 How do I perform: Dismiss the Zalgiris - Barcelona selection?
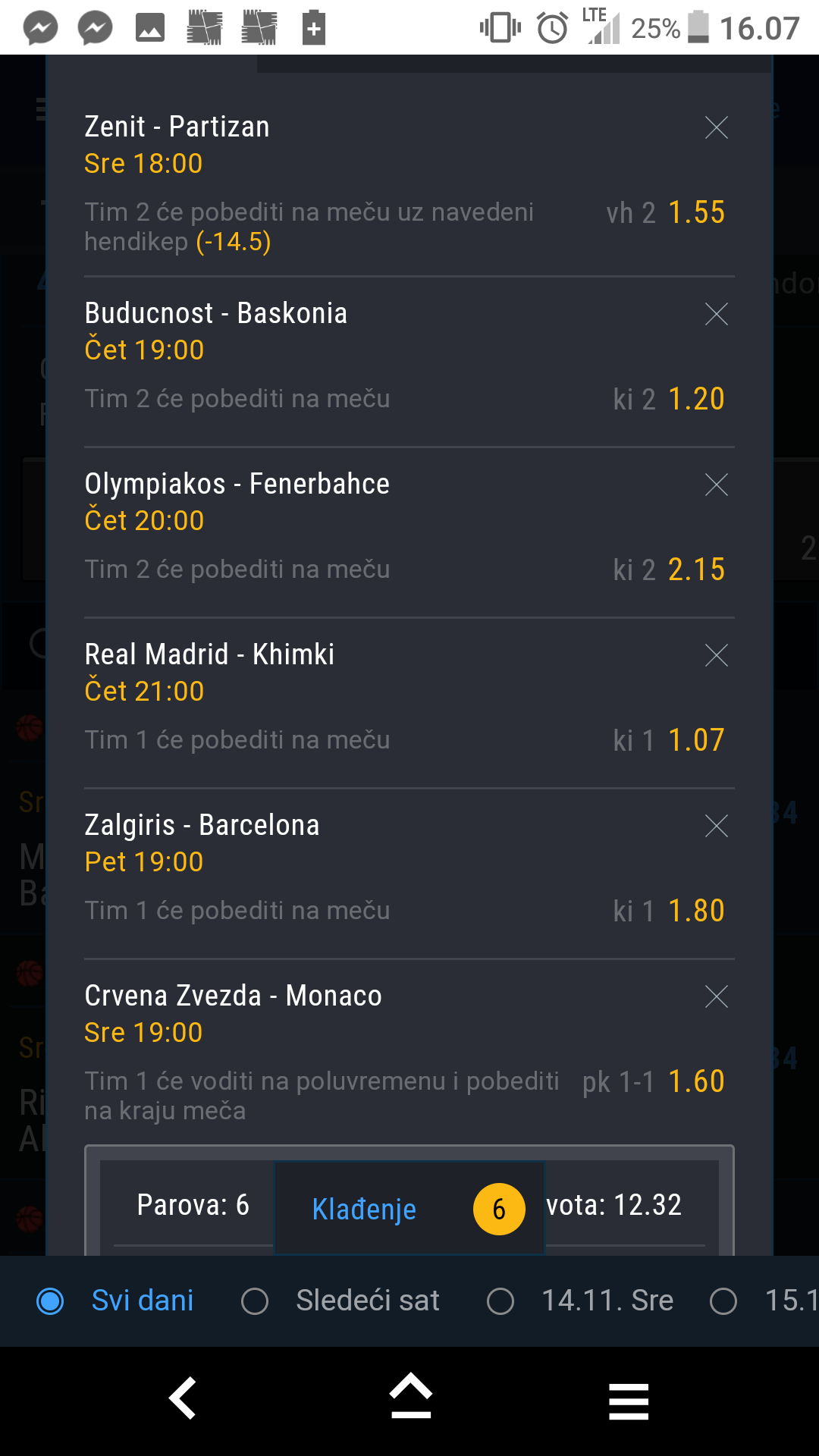[716, 826]
